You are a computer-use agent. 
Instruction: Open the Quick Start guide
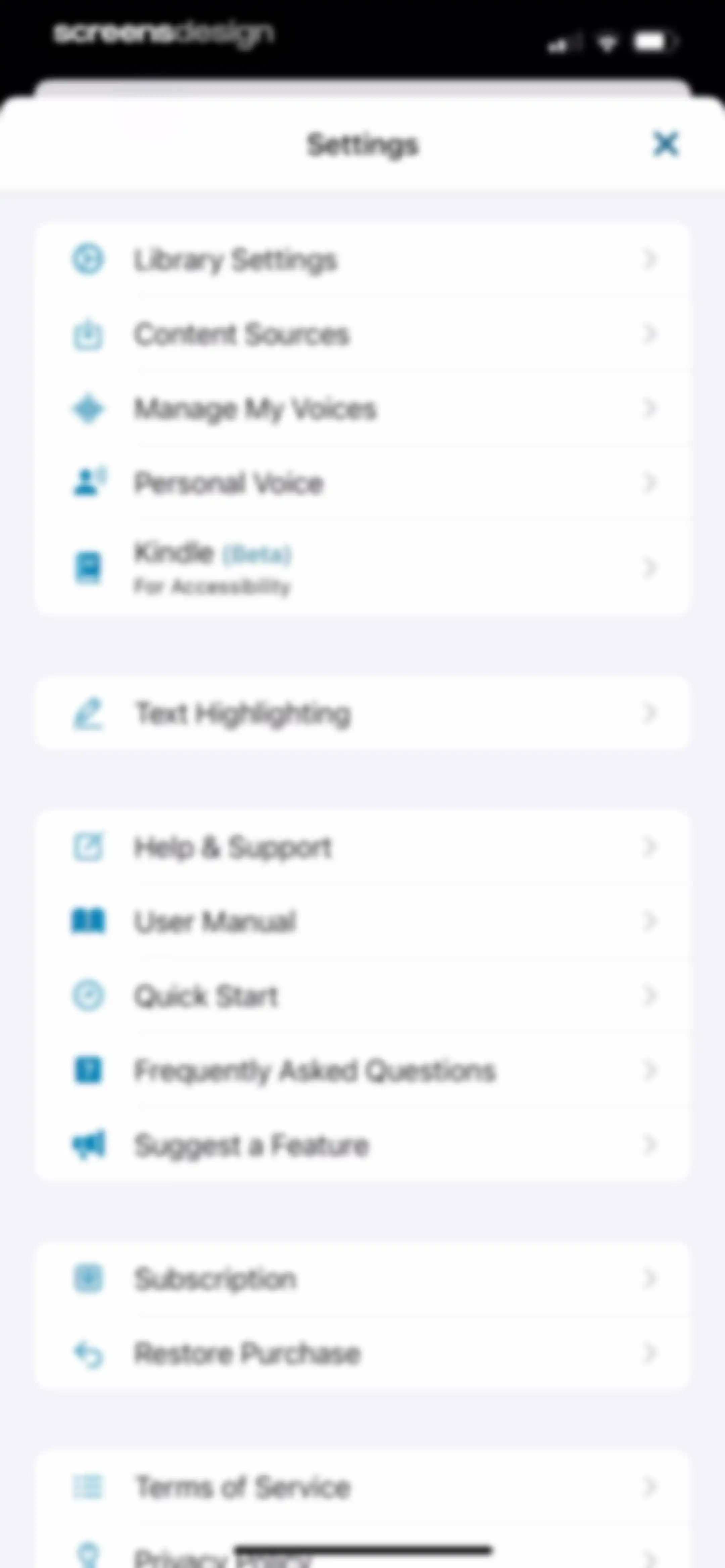(362, 996)
